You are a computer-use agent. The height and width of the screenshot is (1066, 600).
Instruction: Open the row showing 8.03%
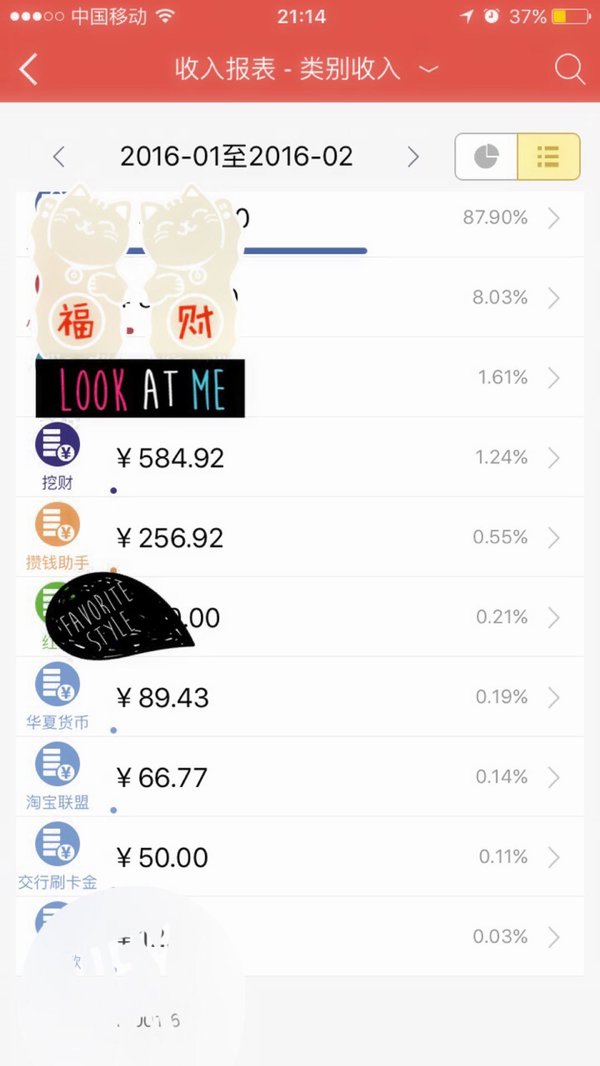300,297
